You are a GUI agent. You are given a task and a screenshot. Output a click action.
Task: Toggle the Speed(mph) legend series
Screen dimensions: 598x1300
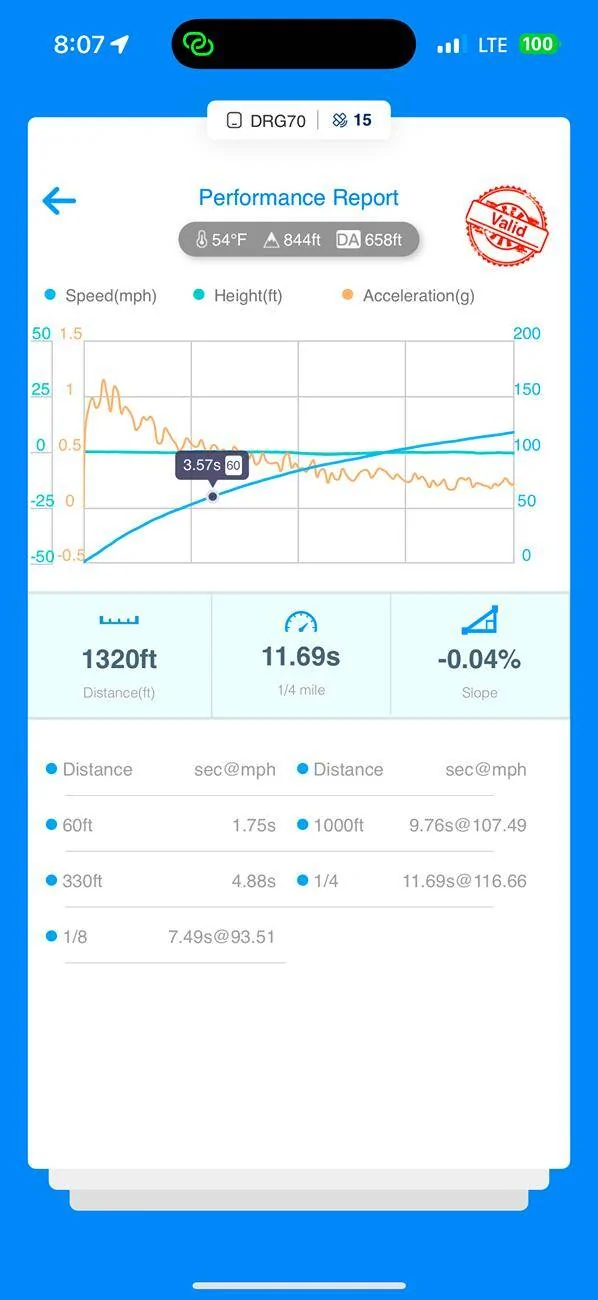101,296
